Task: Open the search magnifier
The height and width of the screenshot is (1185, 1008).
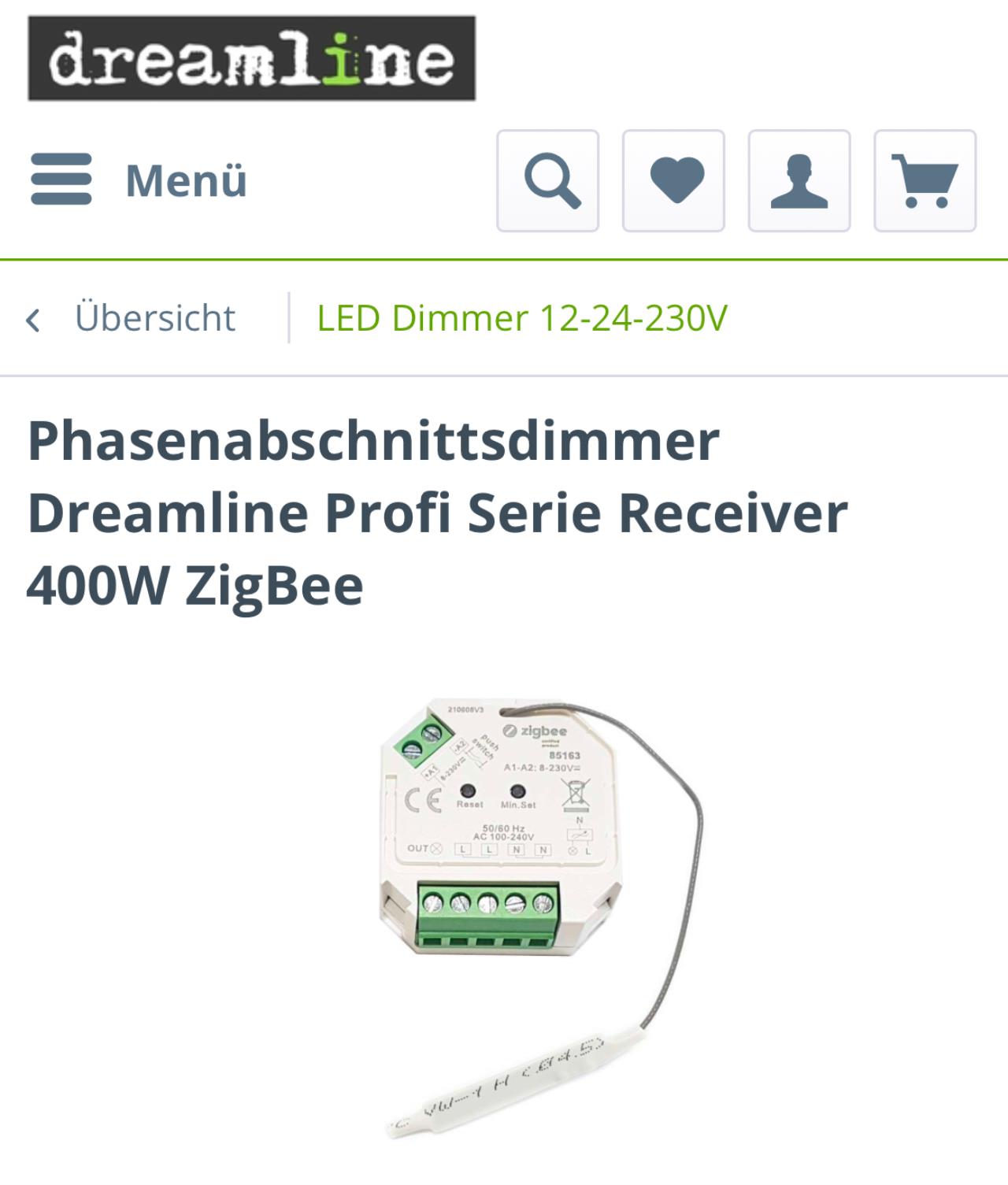Action: tap(547, 181)
